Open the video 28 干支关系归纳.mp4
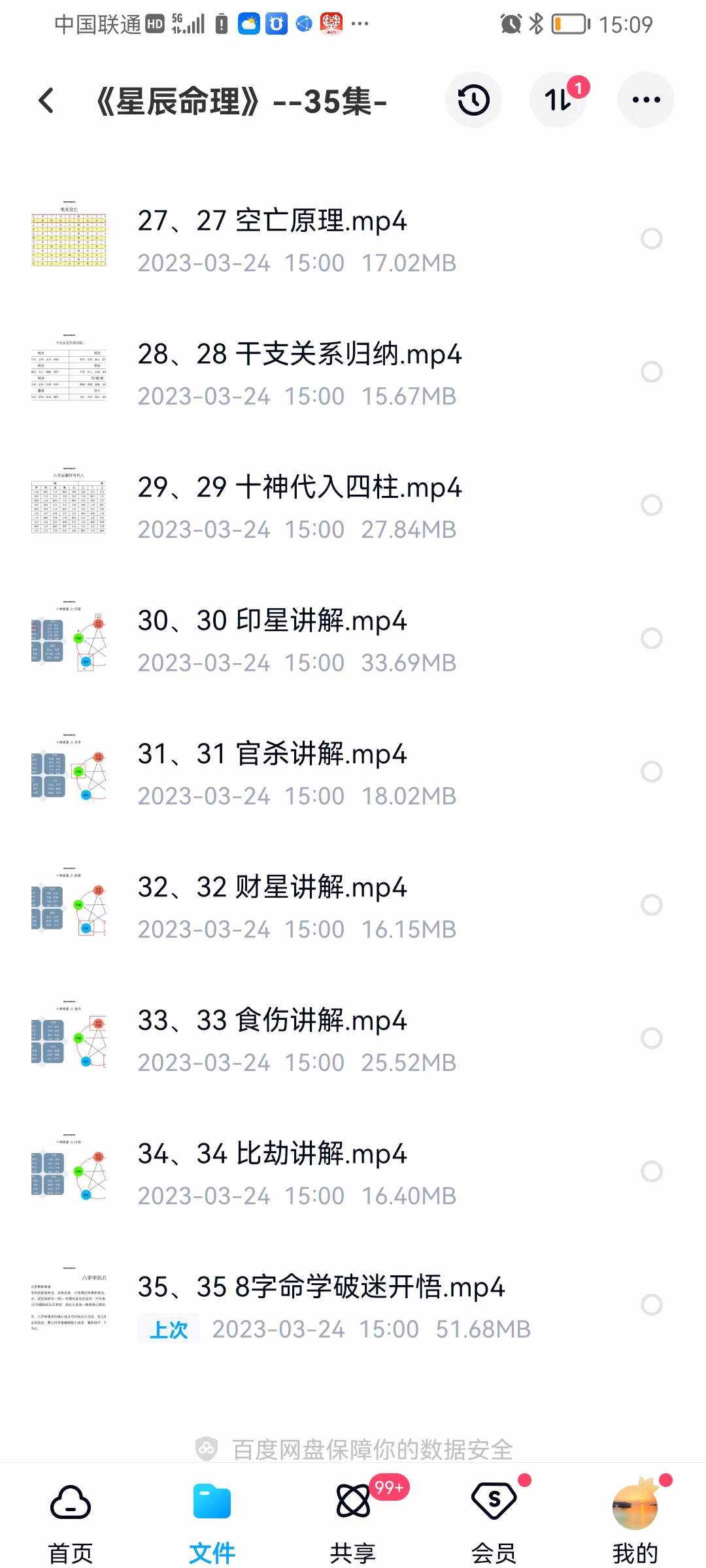706x1568 pixels. coord(300,354)
